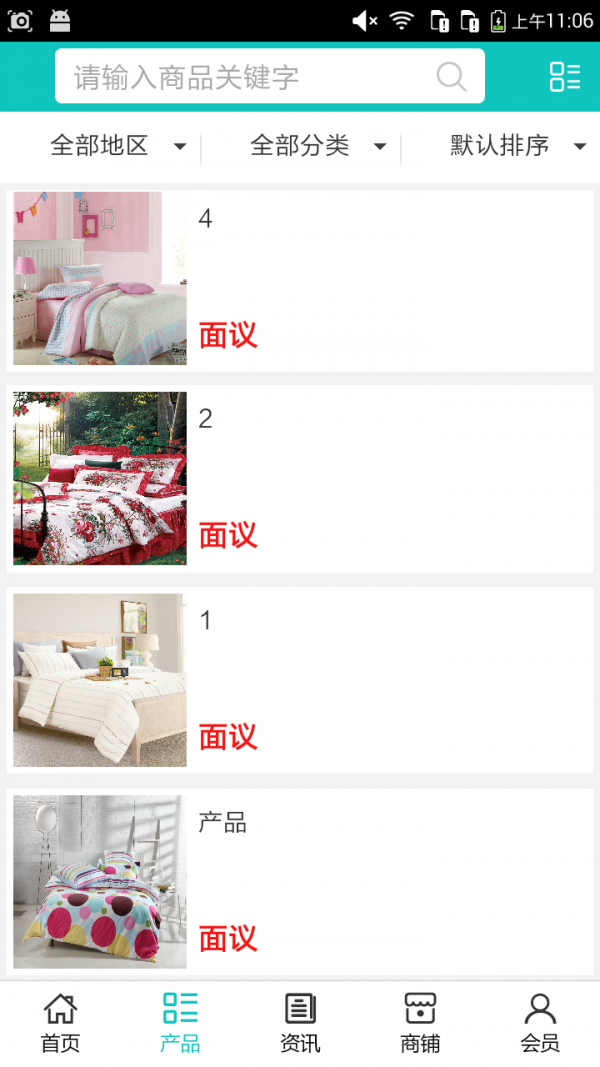The width and height of the screenshot is (600, 1067).
Task: Go to the 首页 home tab
Action: click(60, 1023)
